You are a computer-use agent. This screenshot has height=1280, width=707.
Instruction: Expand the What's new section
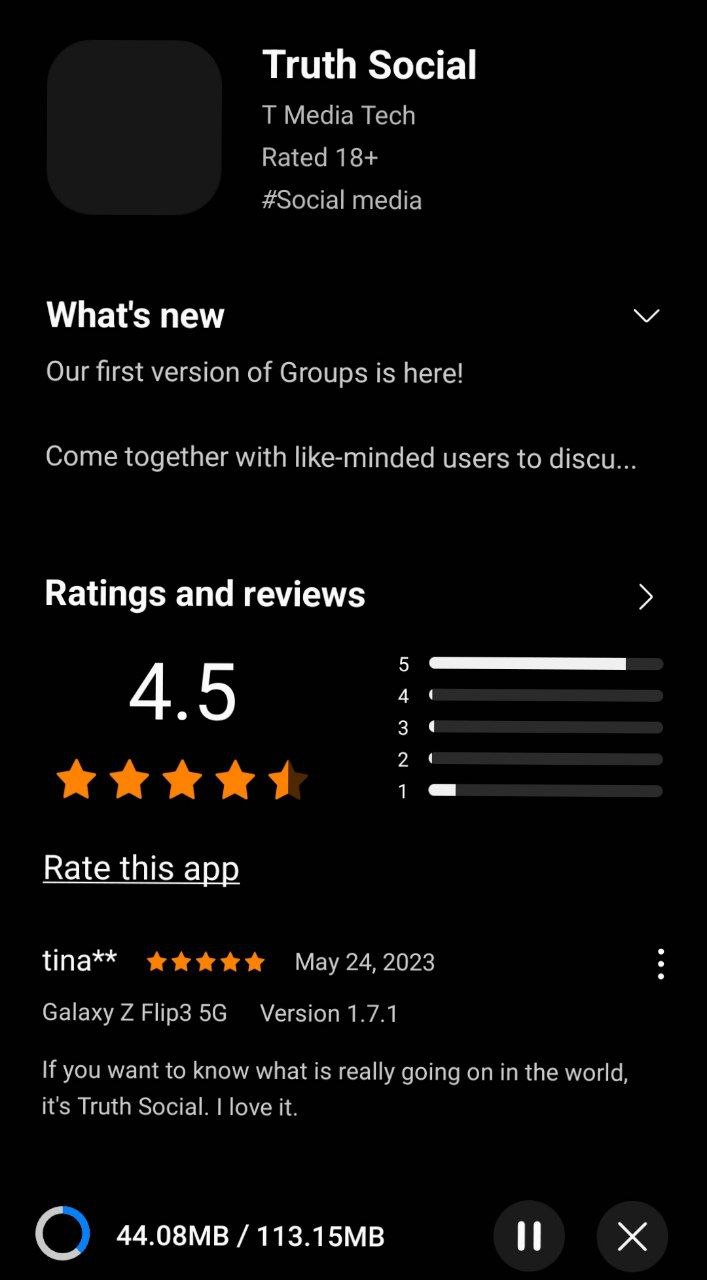coord(646,316)
